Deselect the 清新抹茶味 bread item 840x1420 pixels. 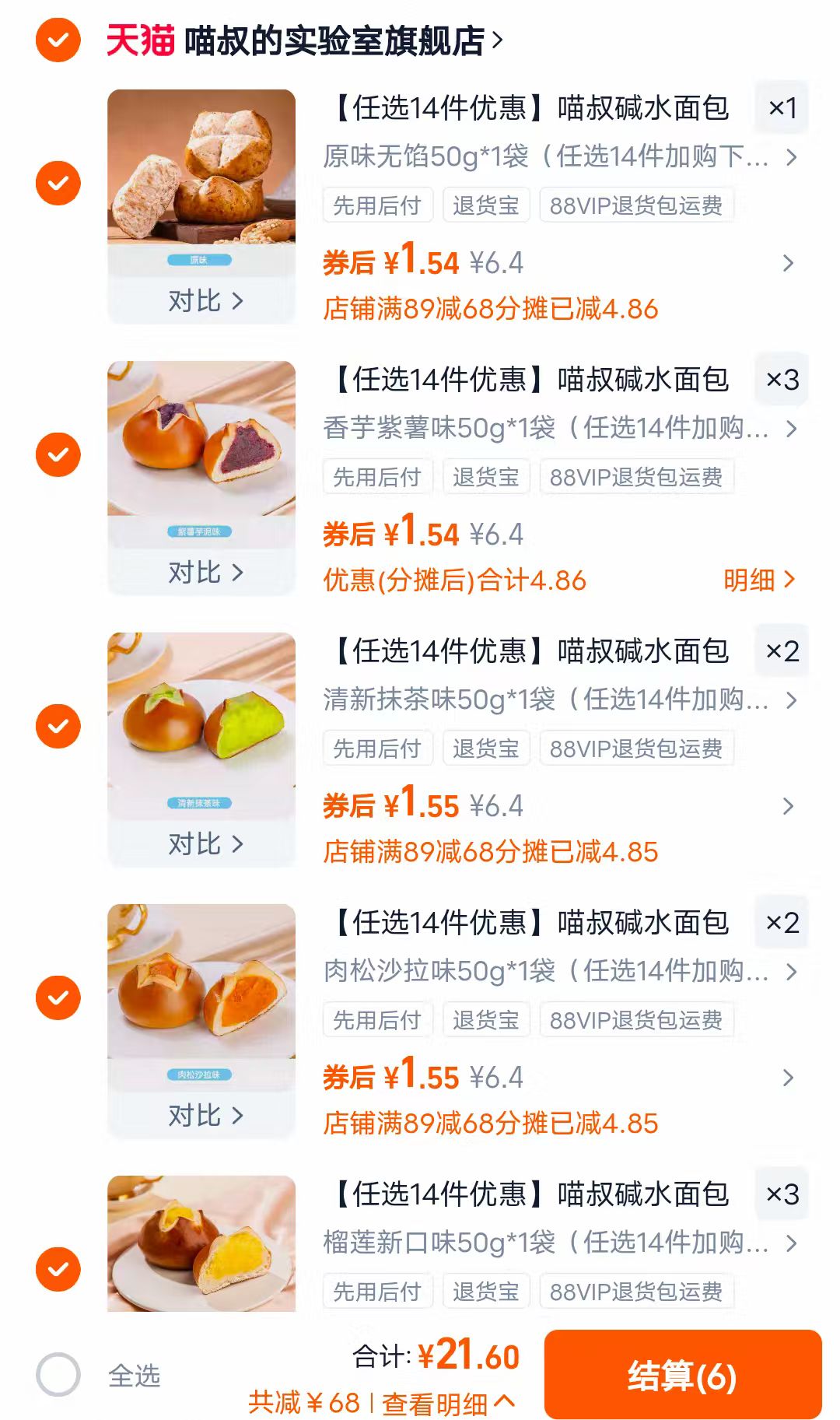58,726
